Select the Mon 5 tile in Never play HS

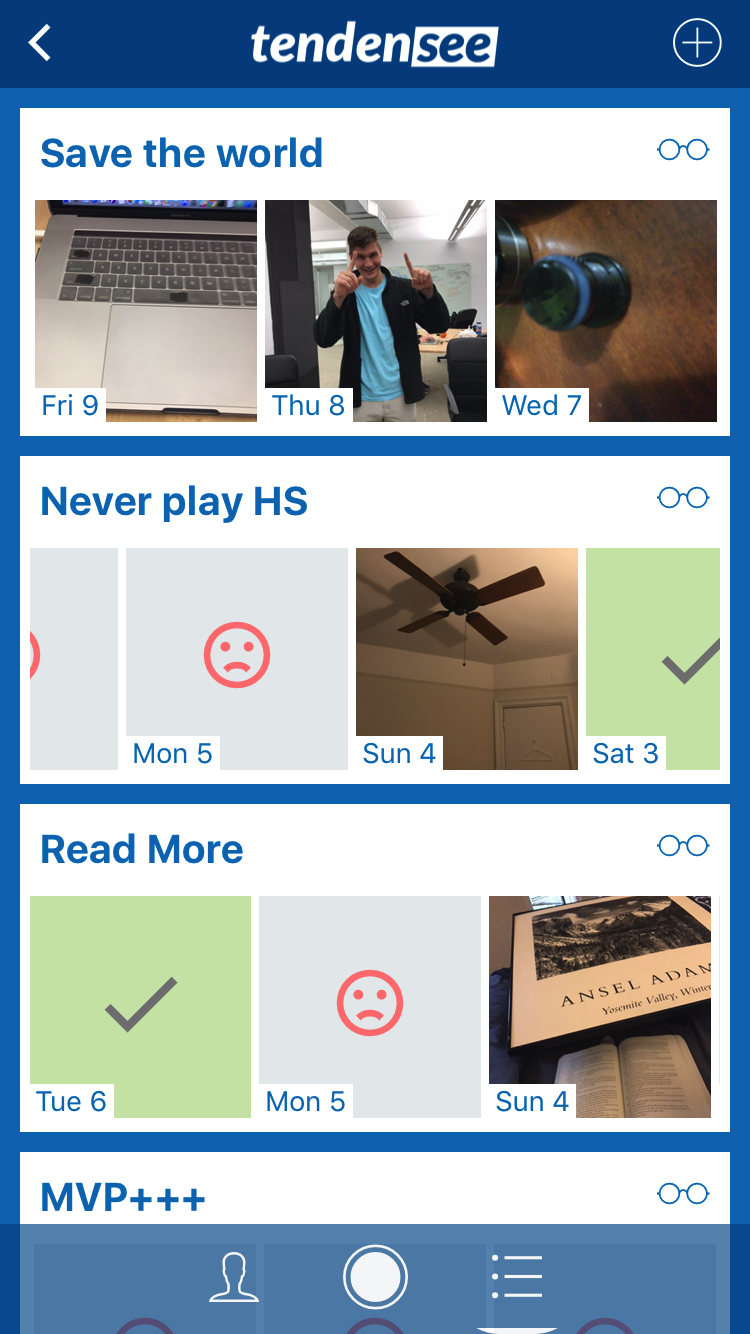pyautogui.click(x=237, y=658)
